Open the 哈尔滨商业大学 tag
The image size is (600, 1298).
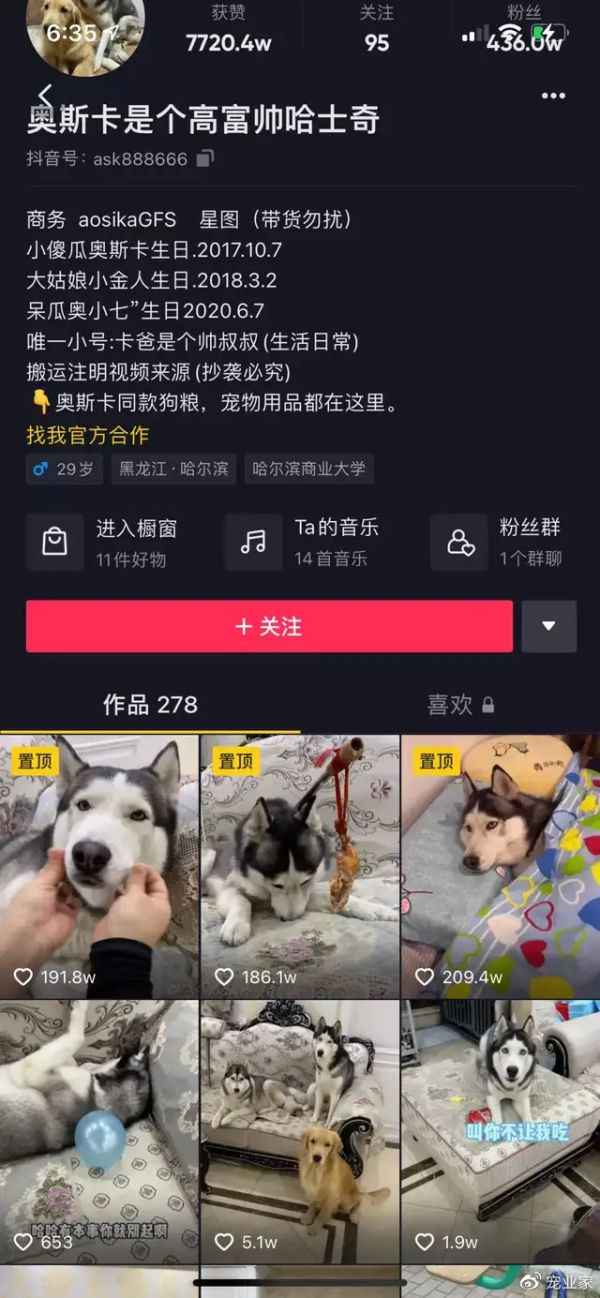(308, 468)
